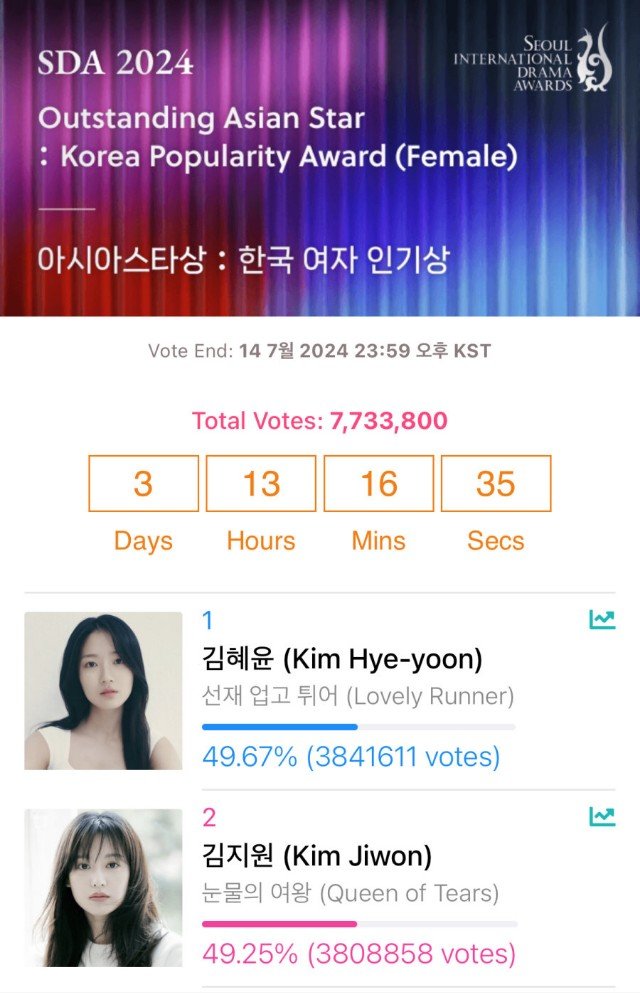
Task: Select candidate Kim Hye-yoon from Lovely Runner
Action: click(341, 660)
